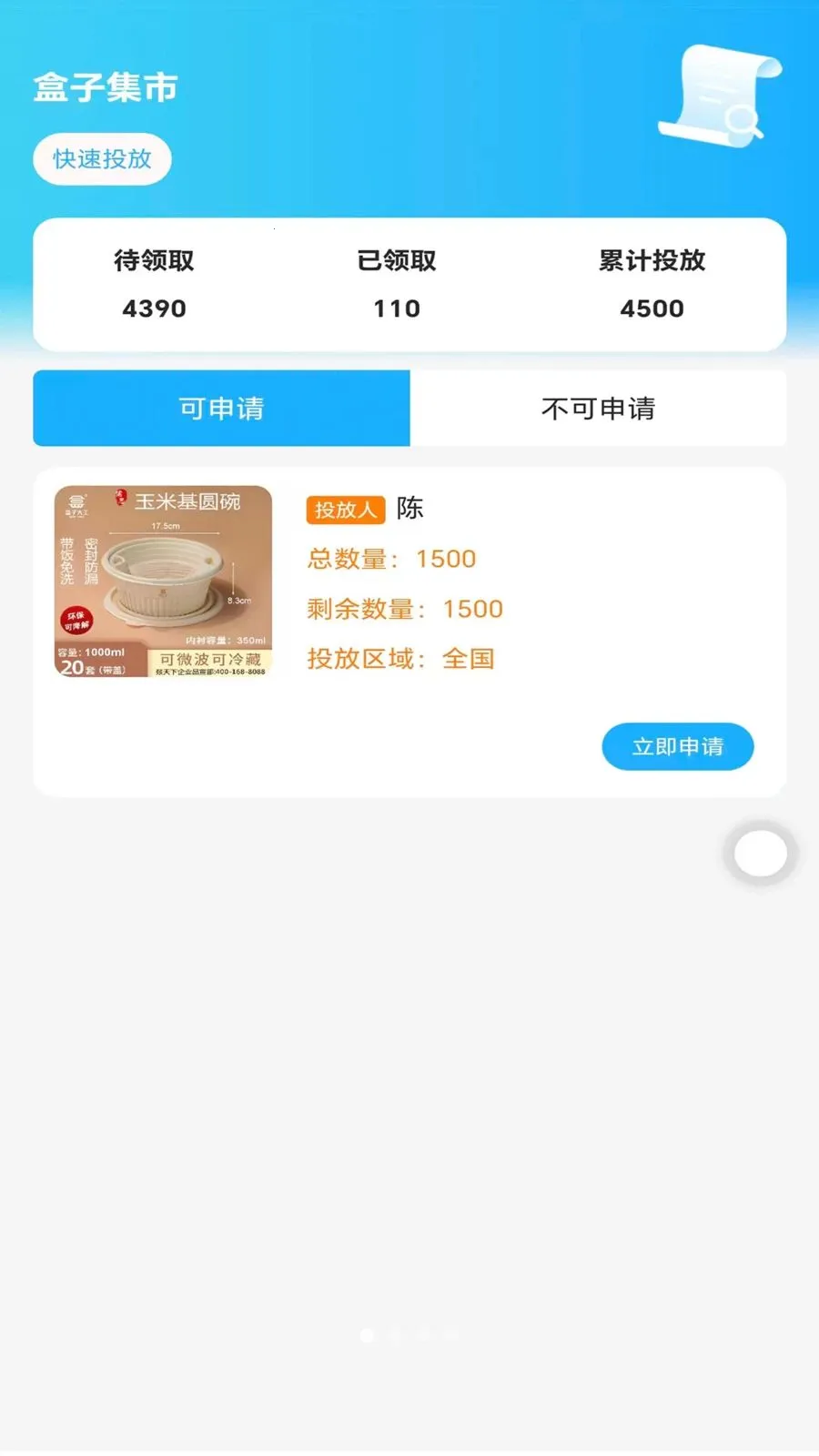819x1456 pixels.
Task: Click the floating circle assistant button
Action: pyautogui.click(x=760, y=853)
